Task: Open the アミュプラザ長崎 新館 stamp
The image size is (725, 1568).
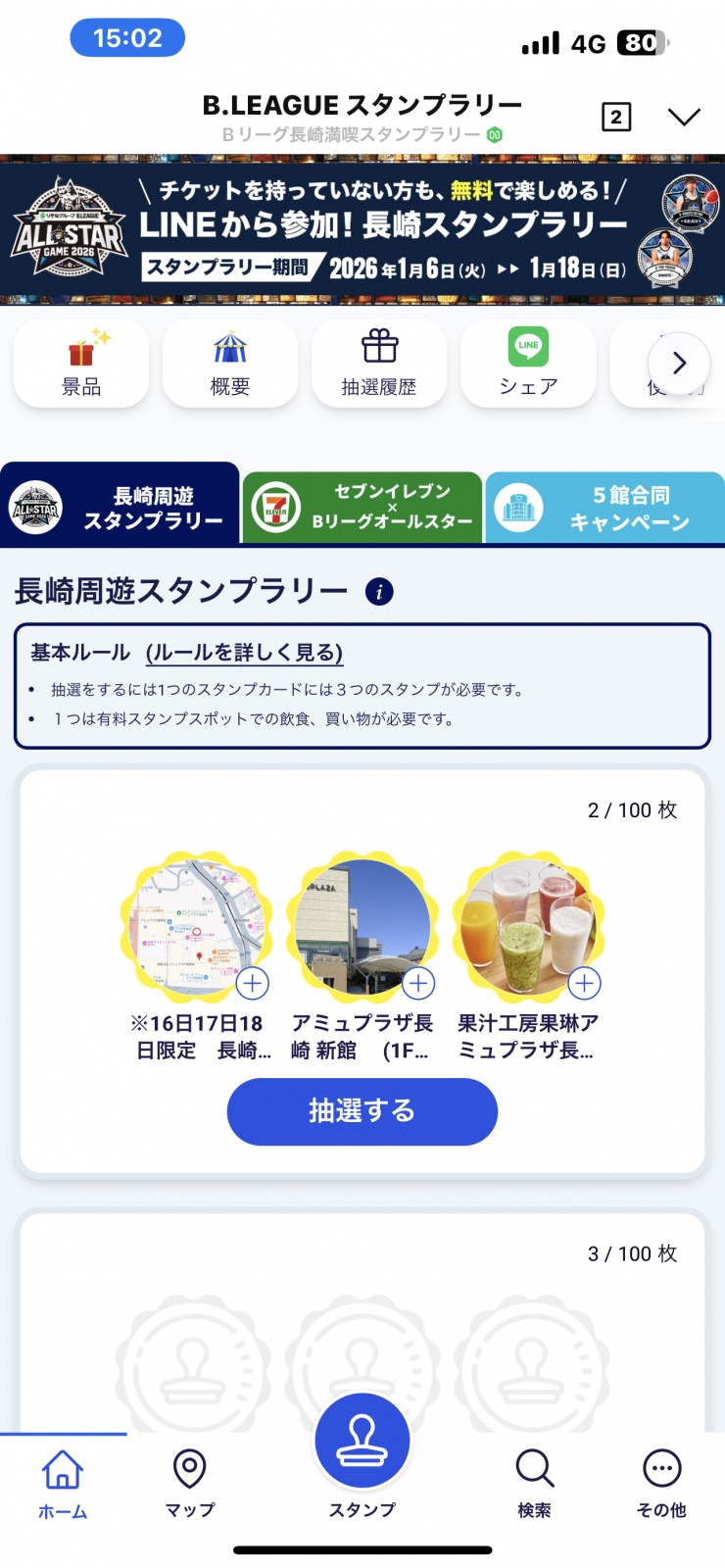Action: (362, 928)
